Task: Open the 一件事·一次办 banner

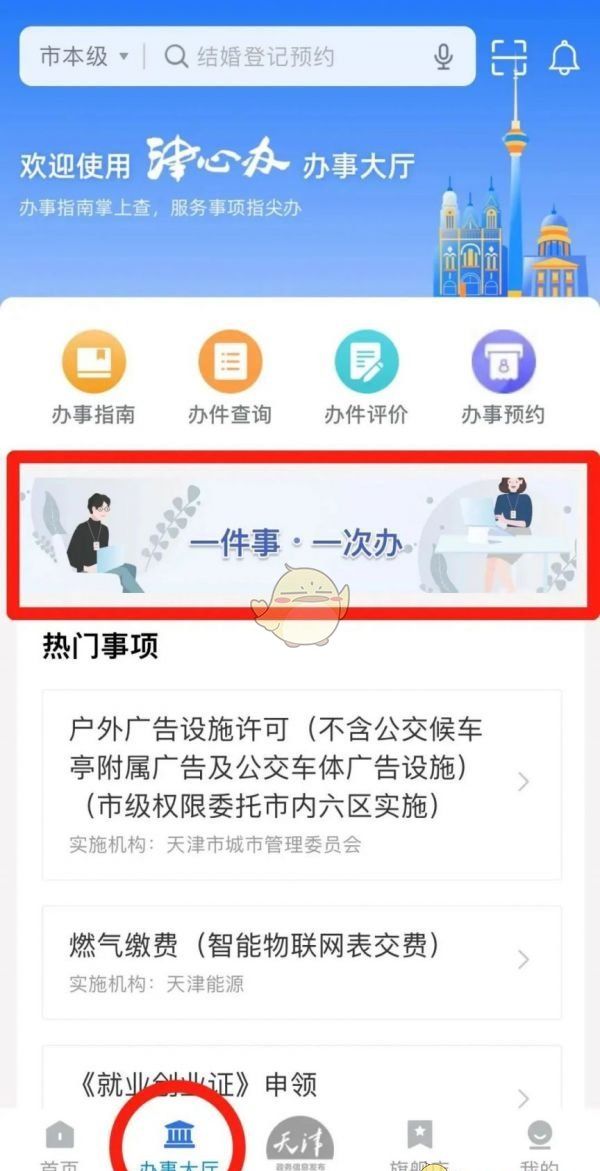Action: tap(300, 534)
